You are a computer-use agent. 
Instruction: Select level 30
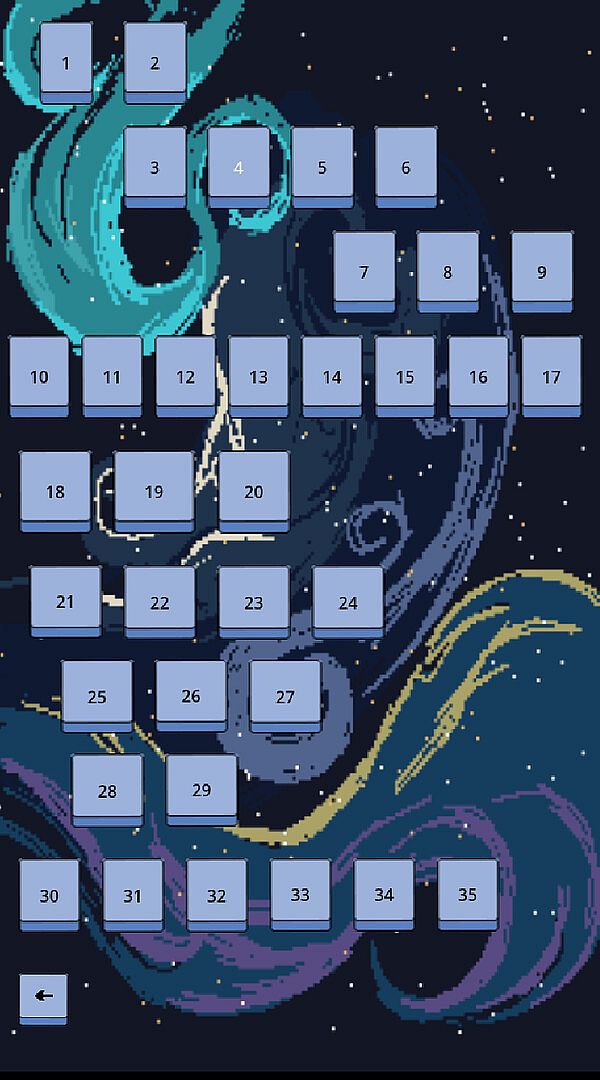49,894
